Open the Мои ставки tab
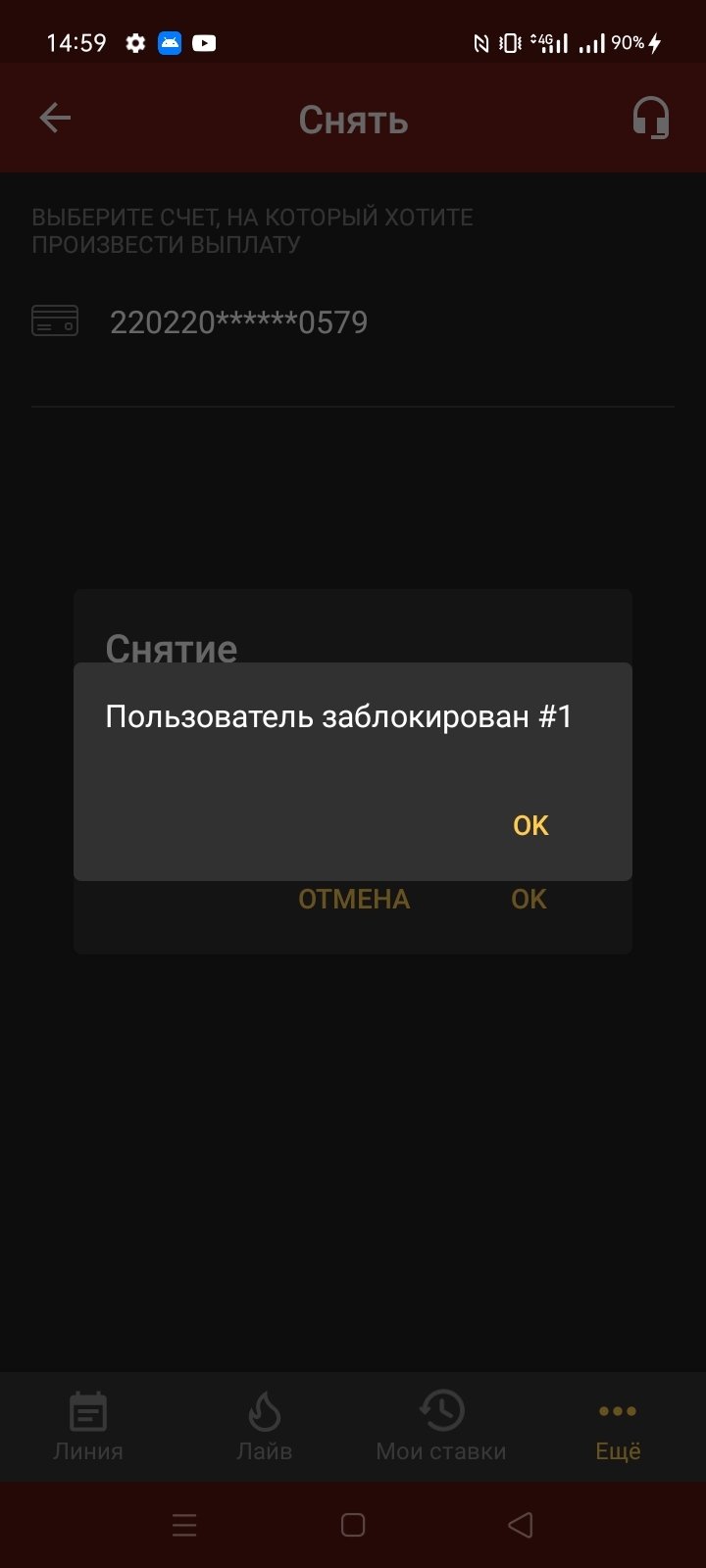Viewport: 706px width, 1568px height. tap(441, 1427)
